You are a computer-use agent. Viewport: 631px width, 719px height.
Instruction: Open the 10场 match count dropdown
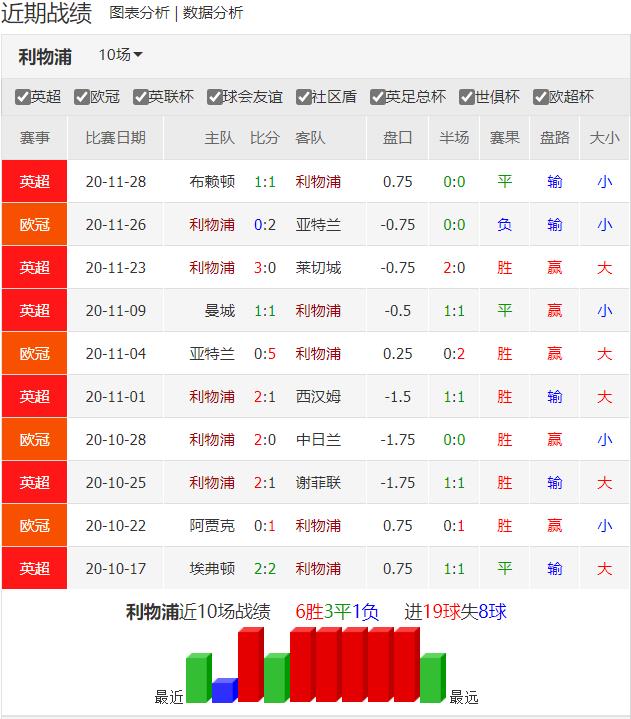[120, 55]
